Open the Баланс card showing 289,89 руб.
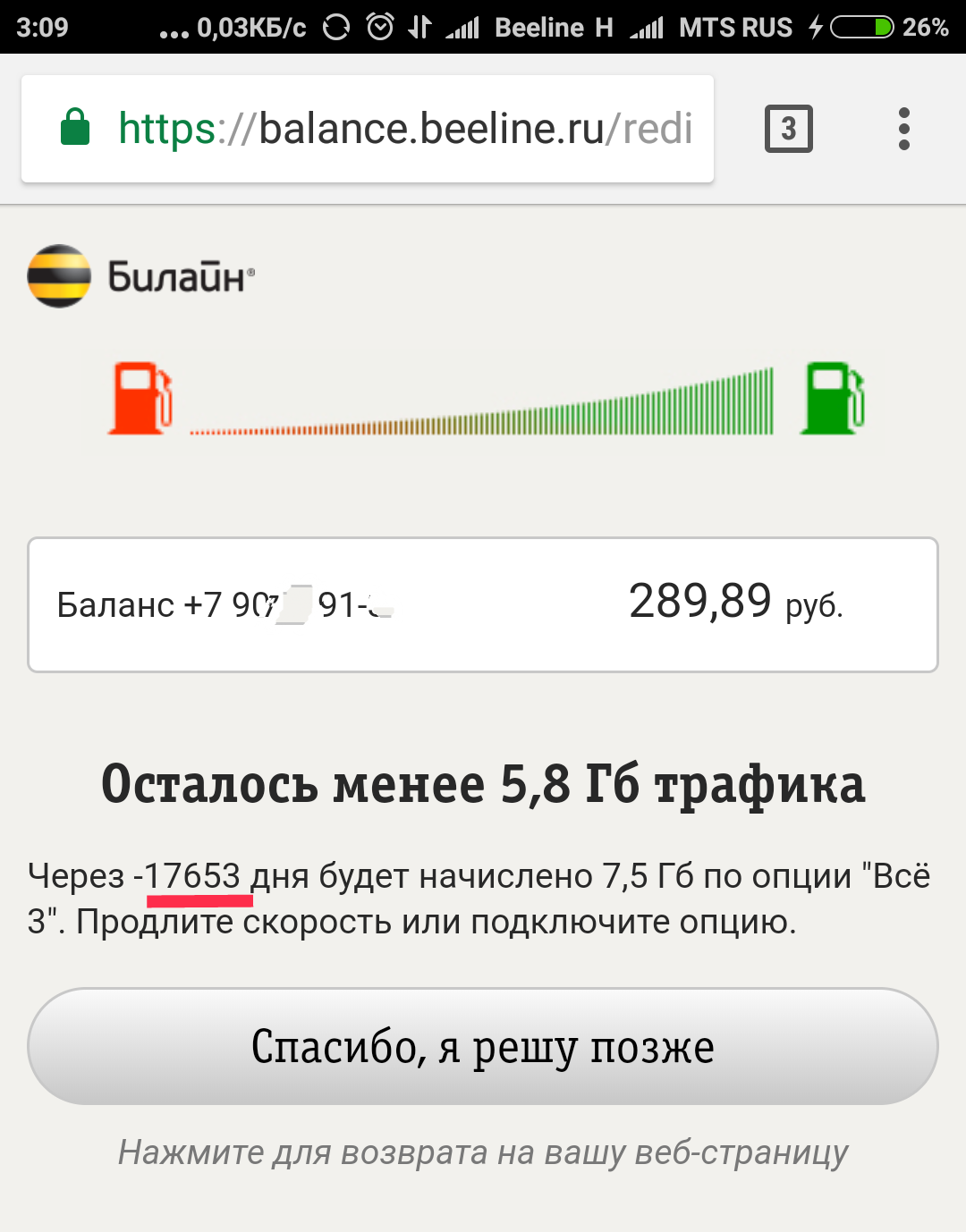 coord(483,604)
